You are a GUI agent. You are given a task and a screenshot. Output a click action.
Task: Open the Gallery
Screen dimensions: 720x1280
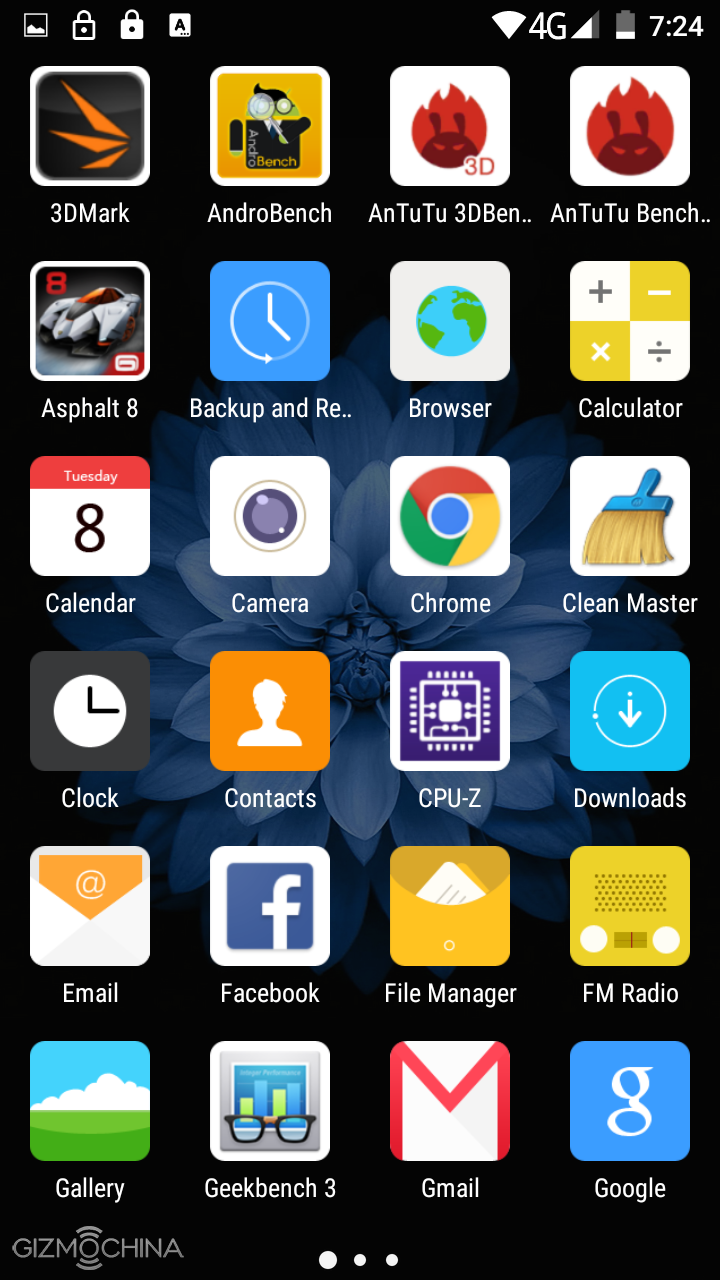[90, 1102]
